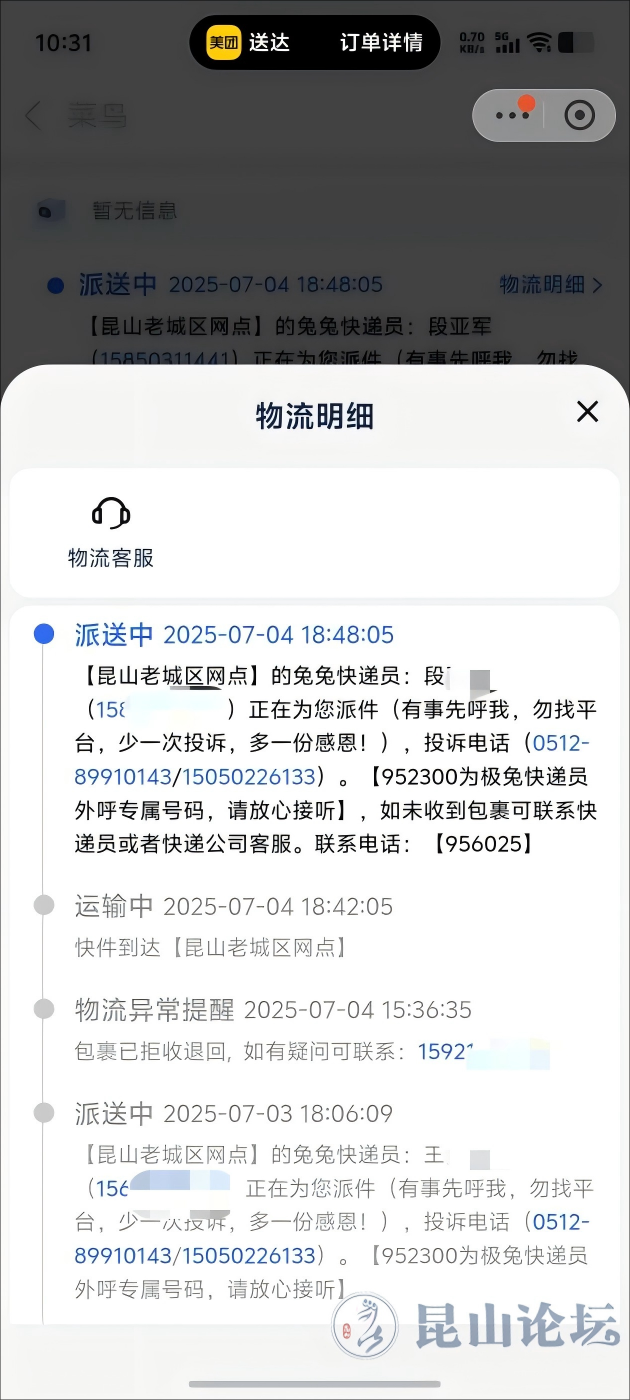This screenshot has width=630, height=1400.
Task: Open the 美团 送达 order live activity
Action: (314, 43)
